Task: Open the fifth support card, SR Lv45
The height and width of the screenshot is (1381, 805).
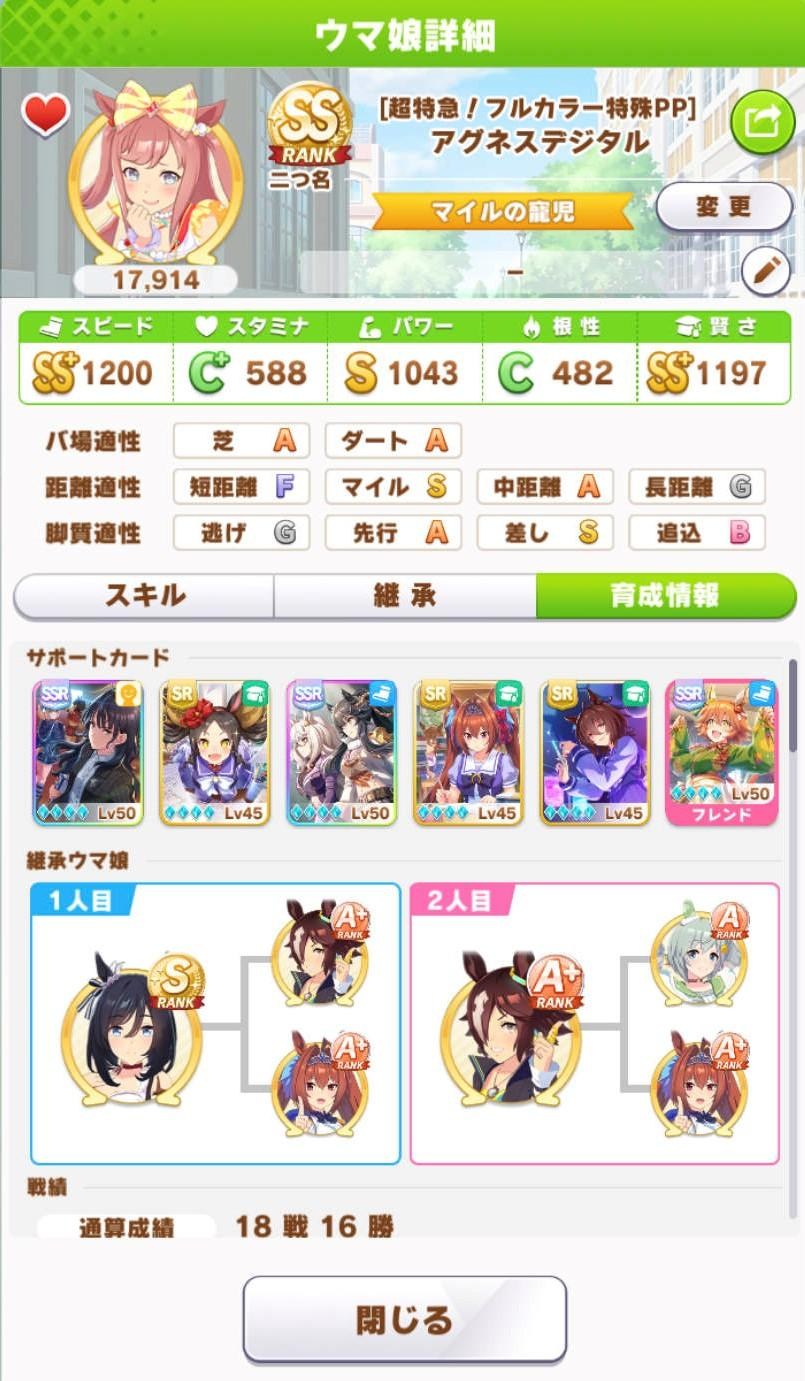Action: (x=595, y=752)
